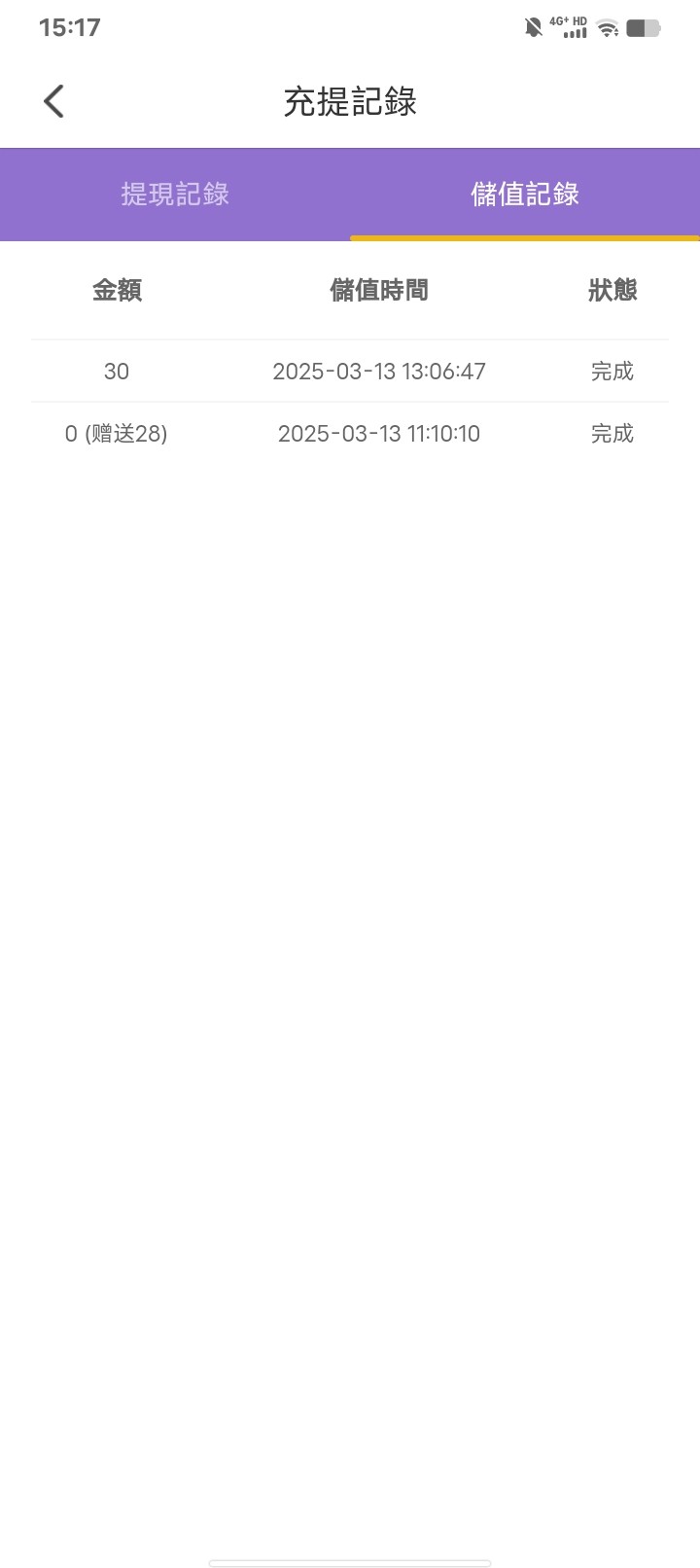Go back using the arrow icon

pos(54,101)
